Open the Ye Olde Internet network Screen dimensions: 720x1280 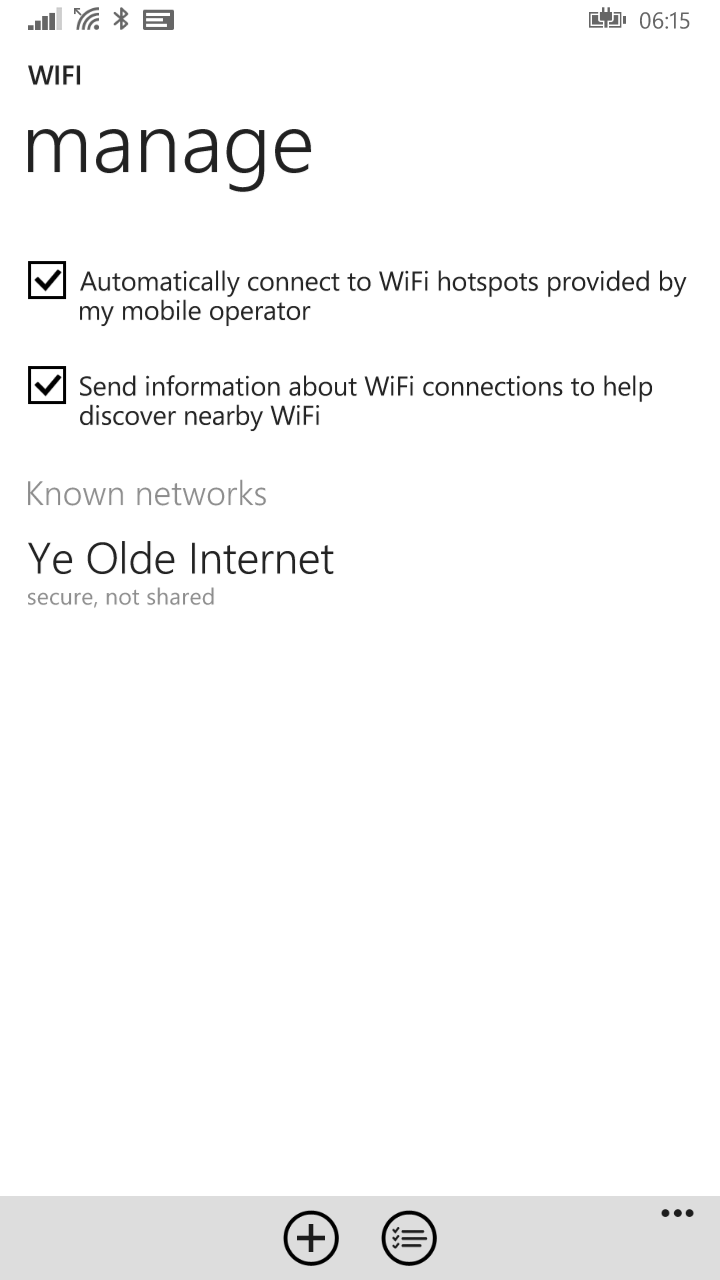pyautogui.click(x=180, y=571)
